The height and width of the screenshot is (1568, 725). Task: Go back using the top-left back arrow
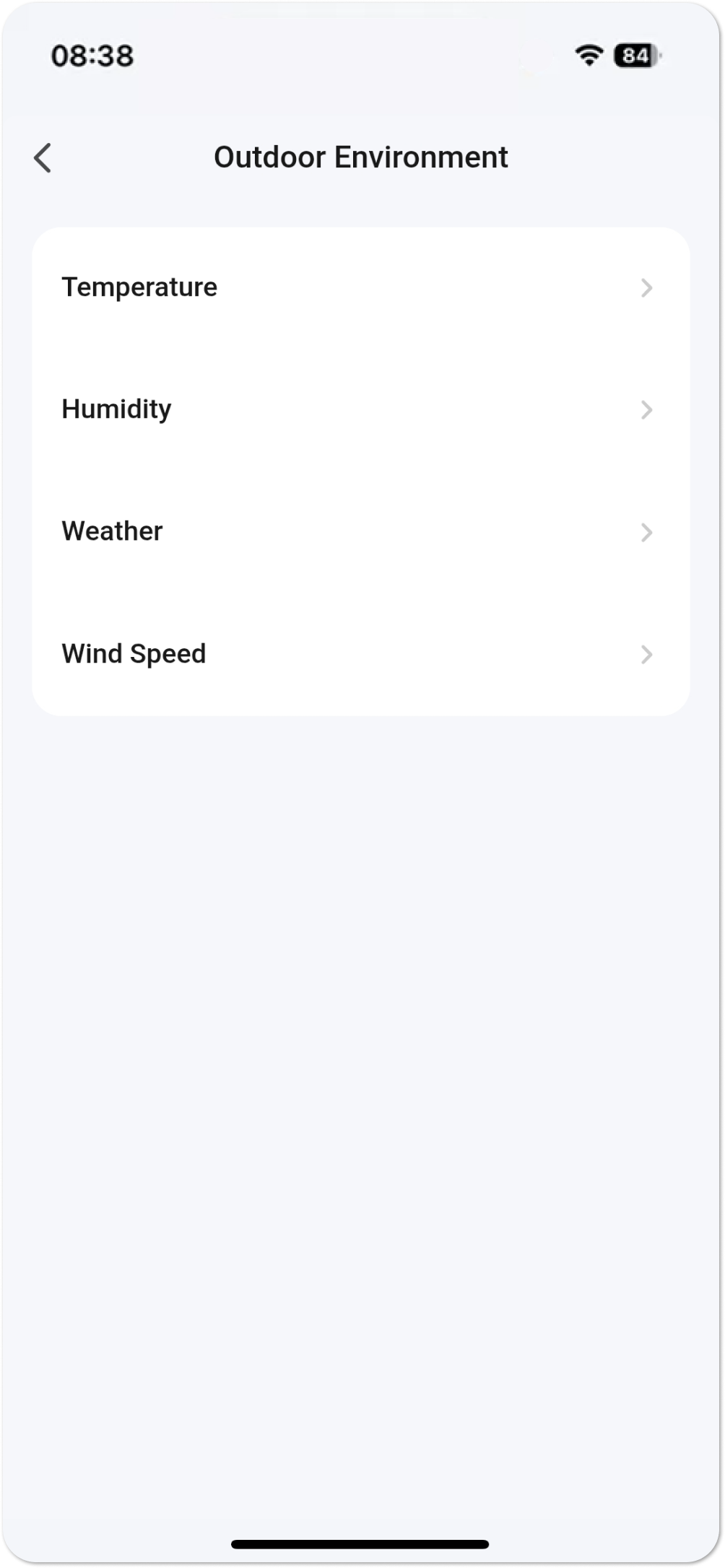pyautogui.click(x=43, y=157)
